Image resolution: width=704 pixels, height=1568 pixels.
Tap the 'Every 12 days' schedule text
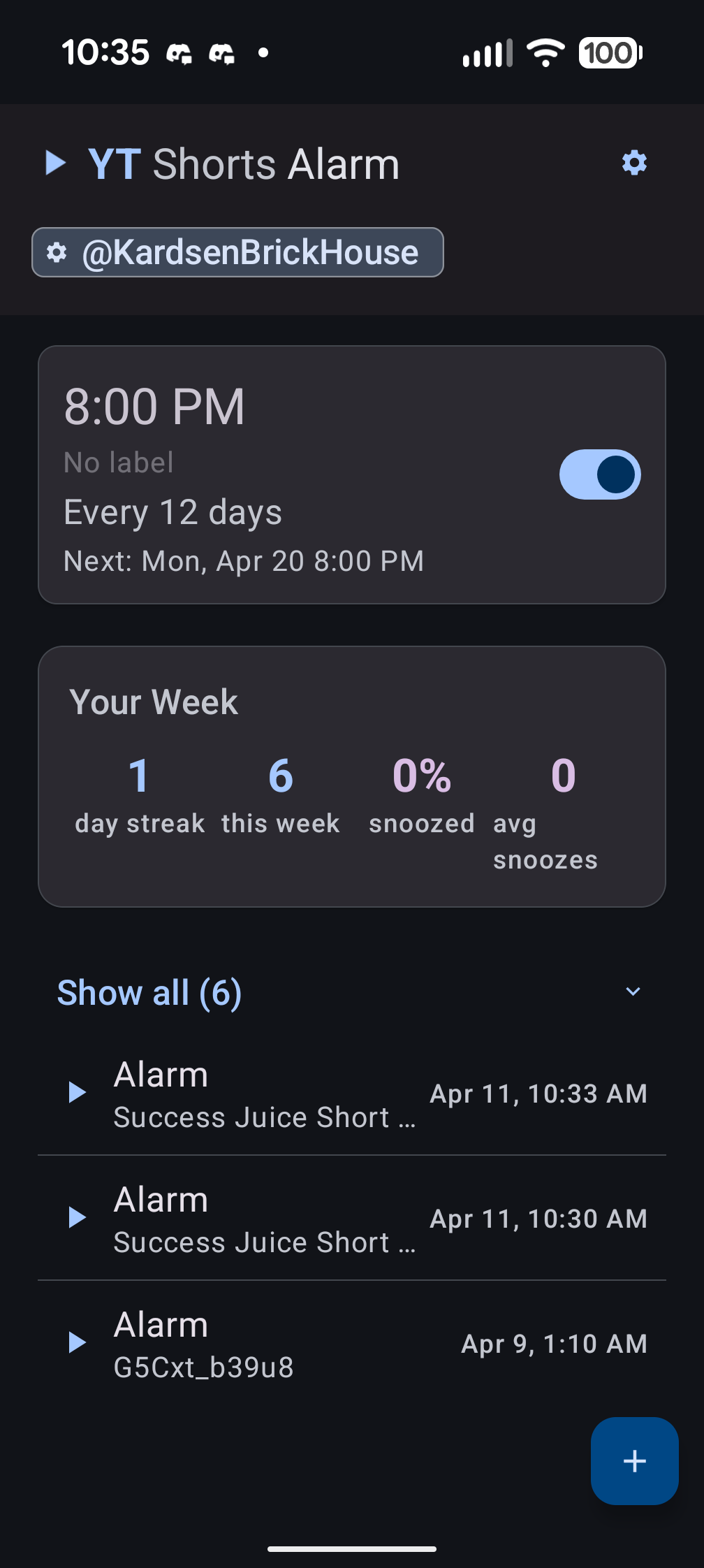pos(172,511)
